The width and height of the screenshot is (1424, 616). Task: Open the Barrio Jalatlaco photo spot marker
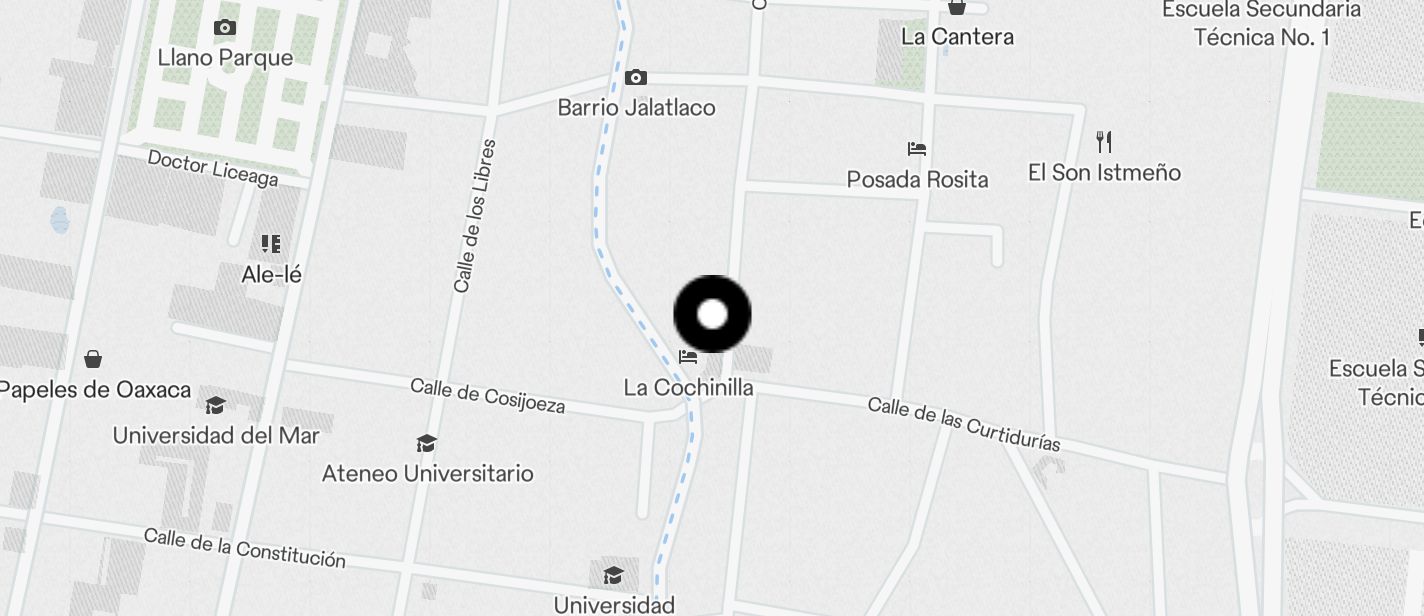point(635,78)
